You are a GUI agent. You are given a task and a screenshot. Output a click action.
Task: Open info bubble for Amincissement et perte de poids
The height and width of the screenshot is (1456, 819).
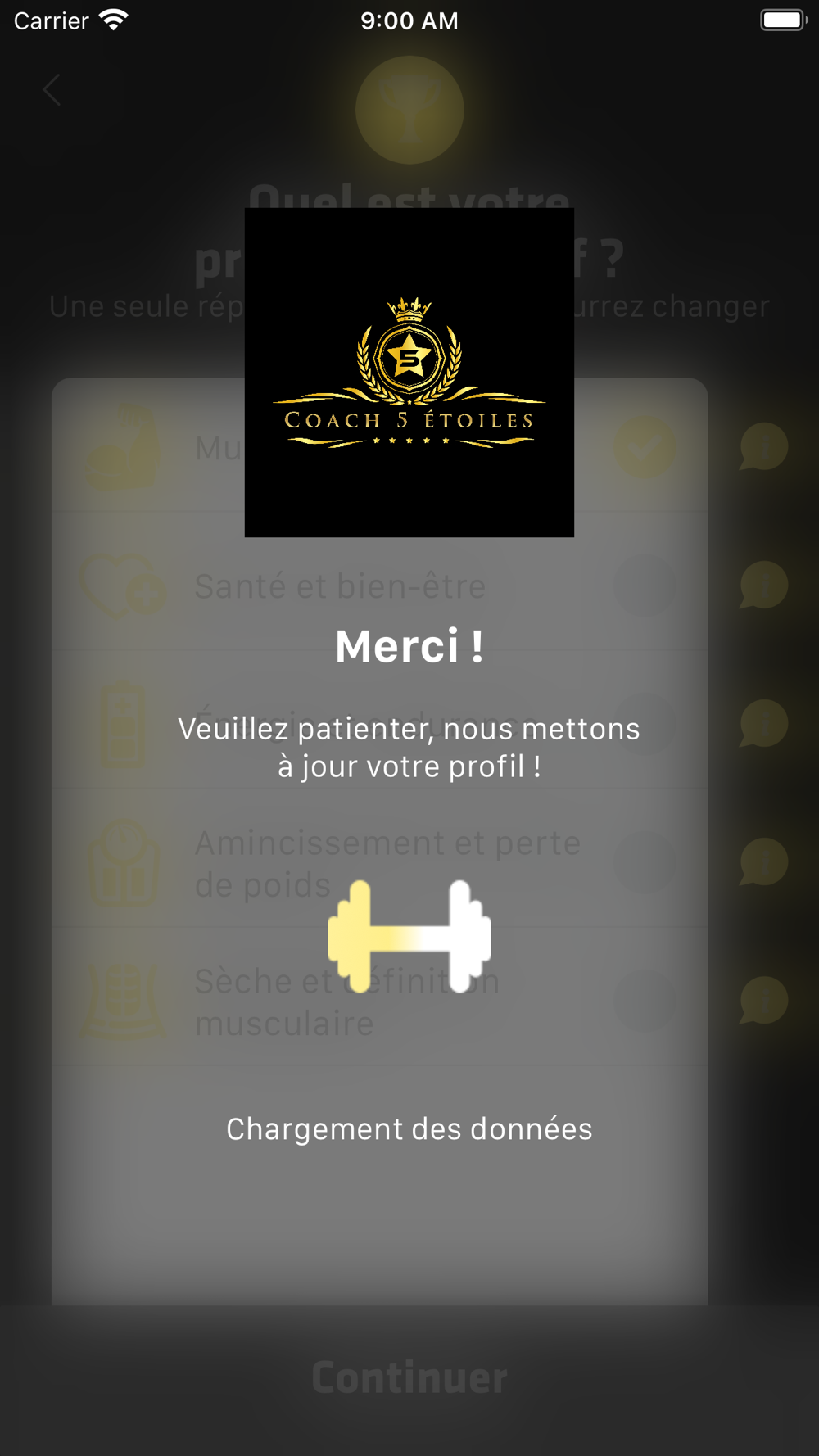point(763,861)
